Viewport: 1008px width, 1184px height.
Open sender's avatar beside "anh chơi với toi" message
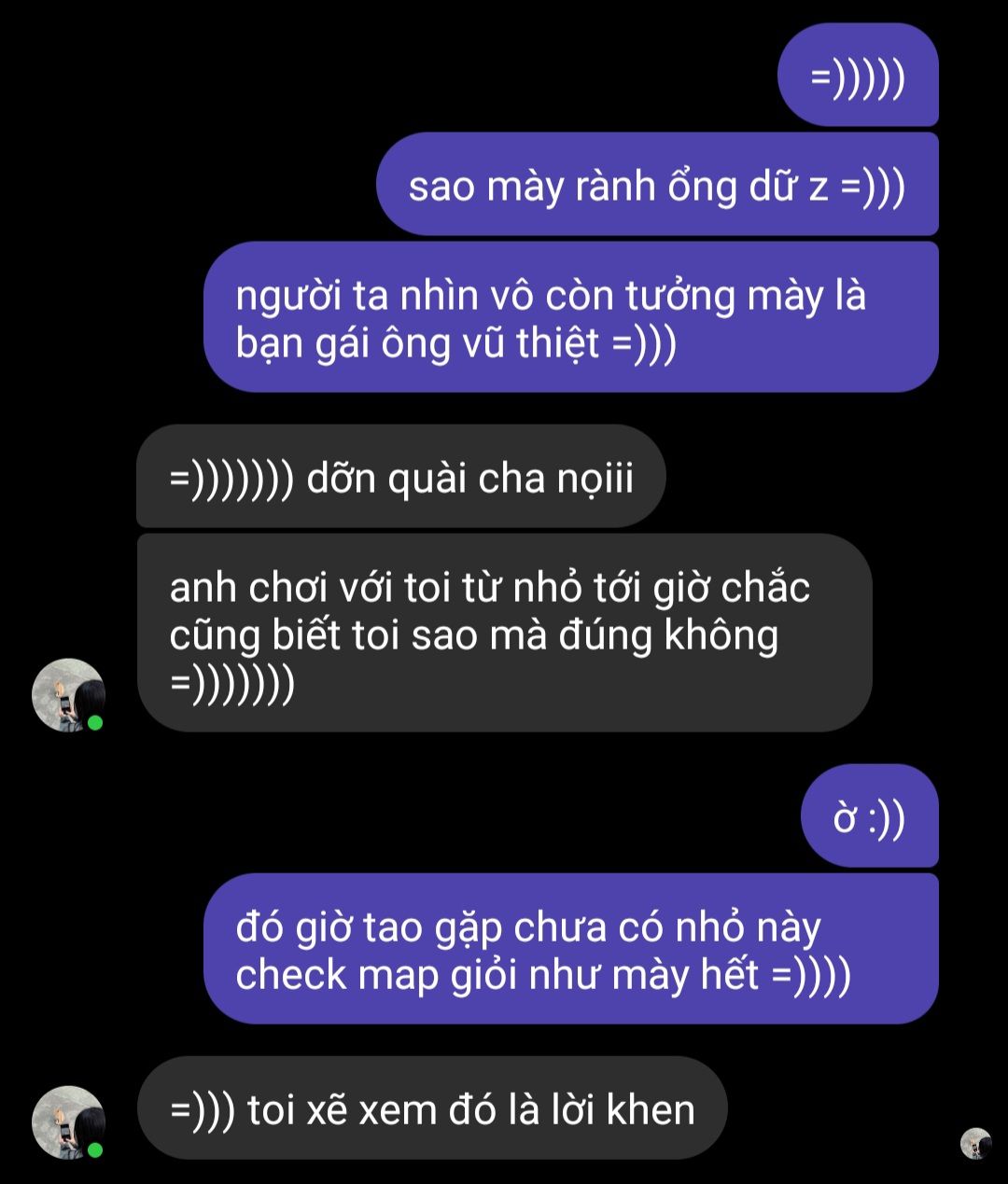[x=68, y=695]
